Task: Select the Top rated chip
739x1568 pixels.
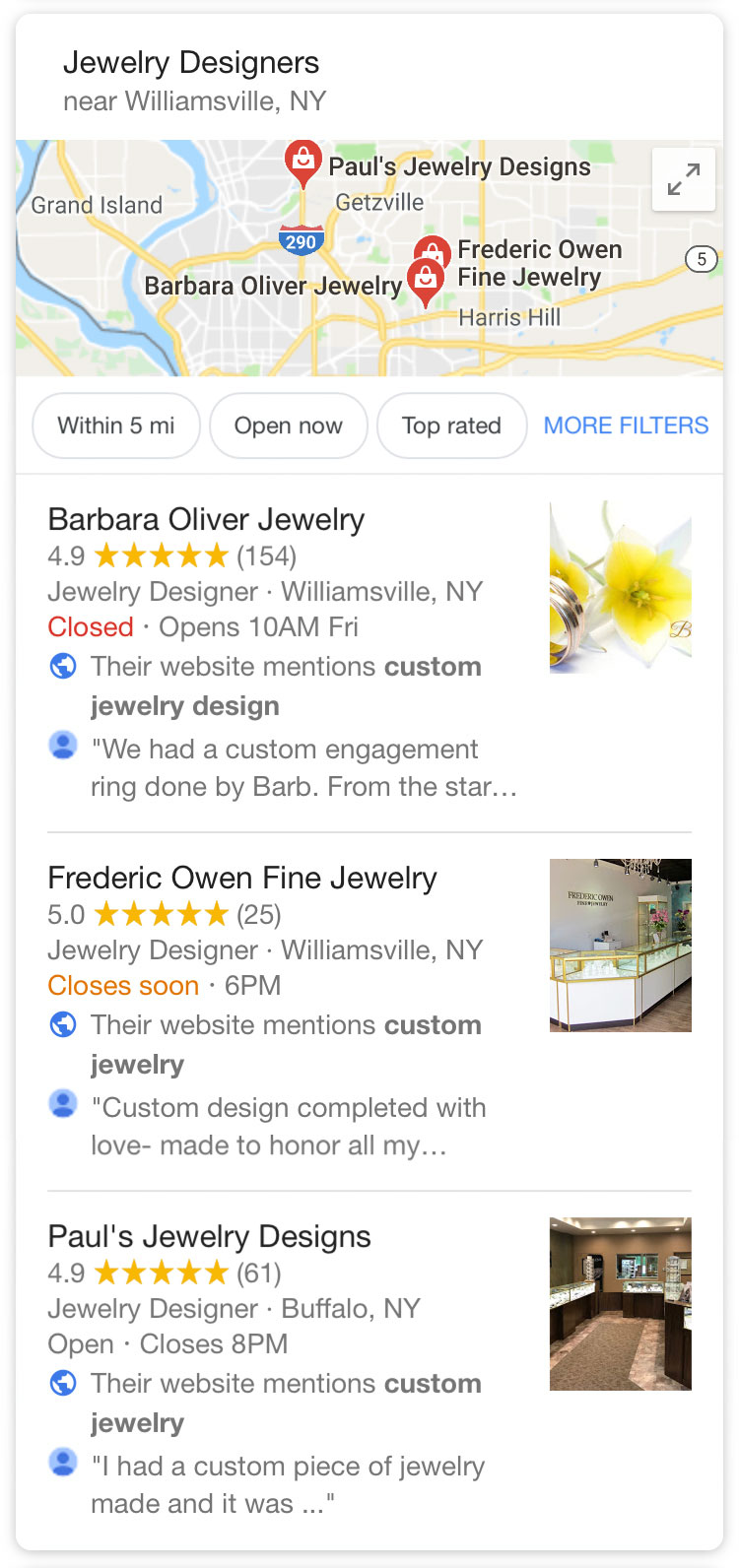Action: [x=451, y=425]
